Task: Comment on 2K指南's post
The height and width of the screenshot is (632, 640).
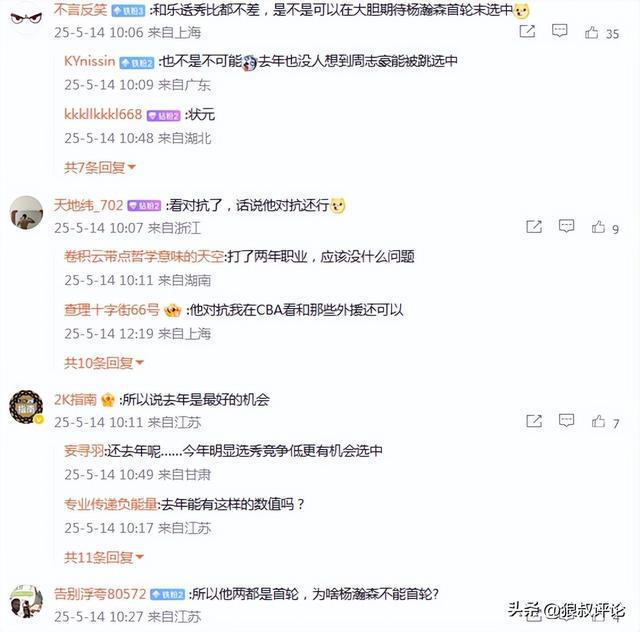Action: point(565,422)
